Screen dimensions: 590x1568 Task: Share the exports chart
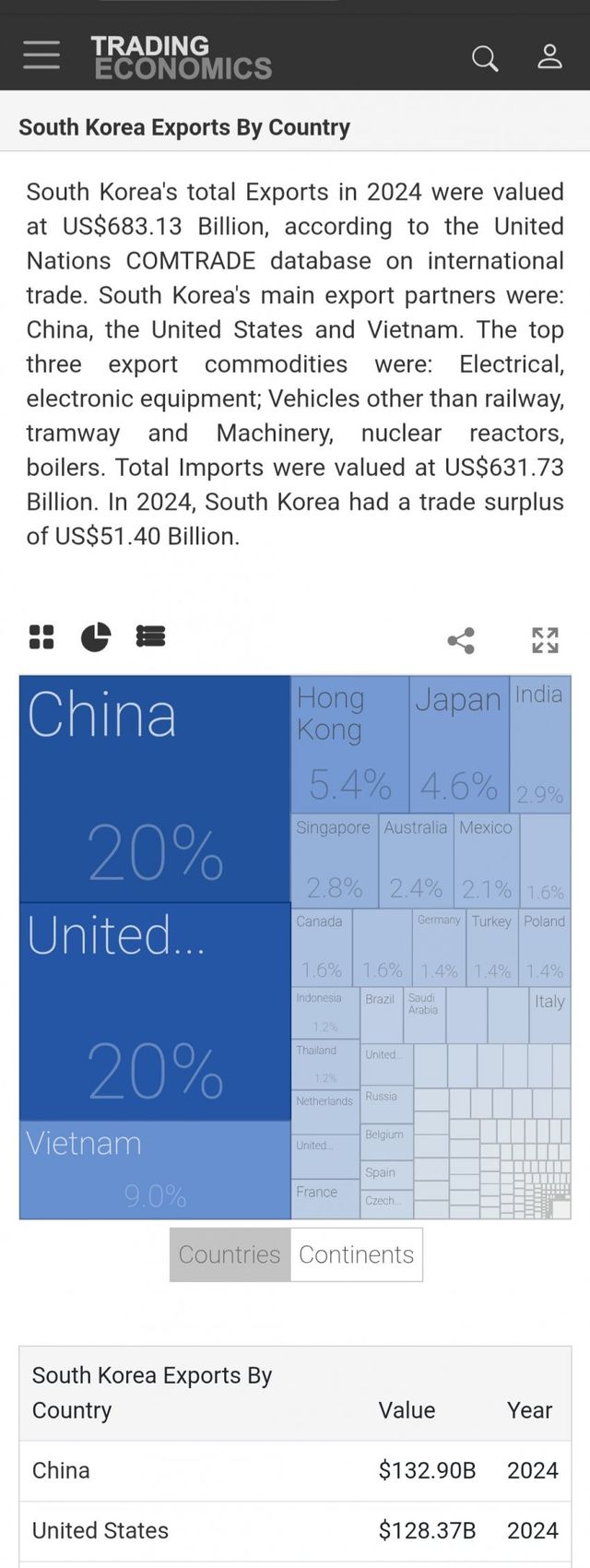[x=460, y=640]
